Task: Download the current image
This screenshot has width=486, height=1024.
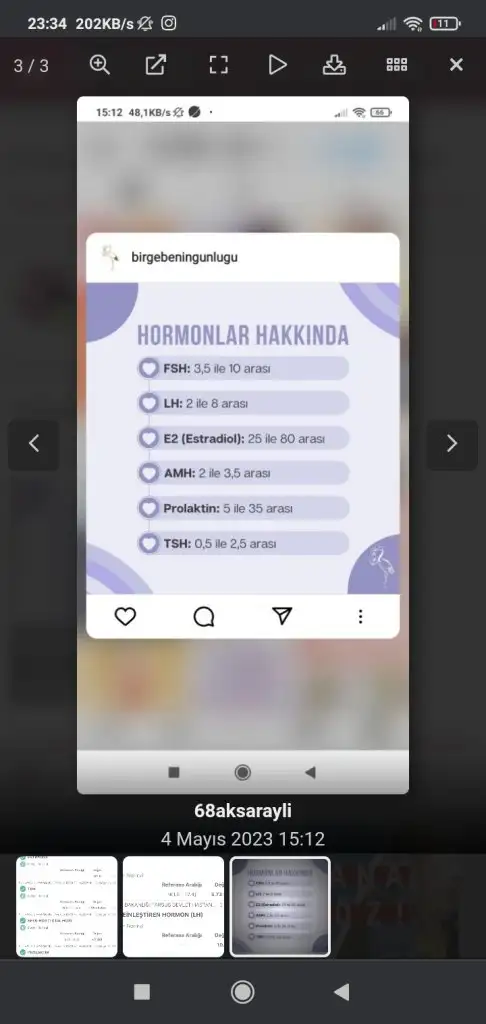Action: [x=334, y=65]
